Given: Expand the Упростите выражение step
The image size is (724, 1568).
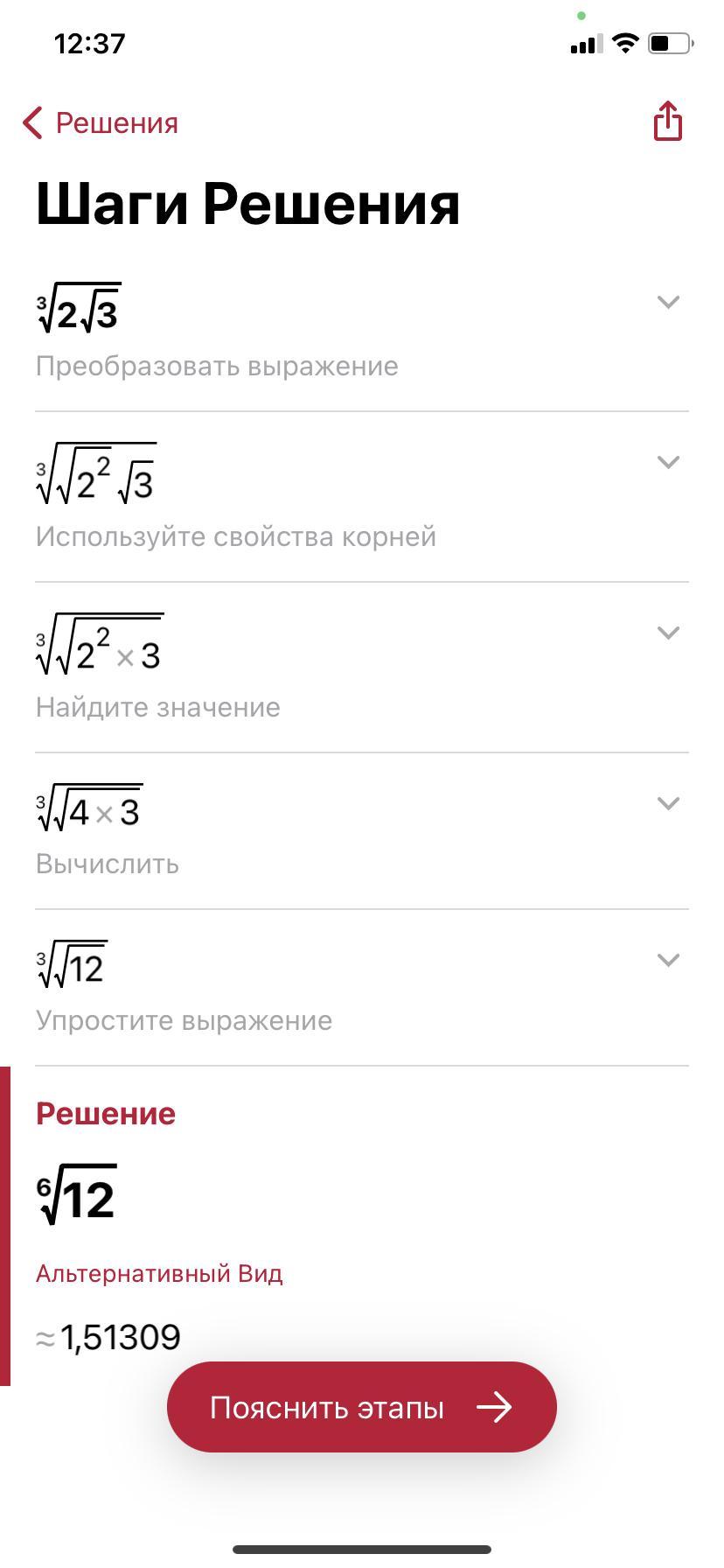Looking at the screenshot, I should pos(668,960).
